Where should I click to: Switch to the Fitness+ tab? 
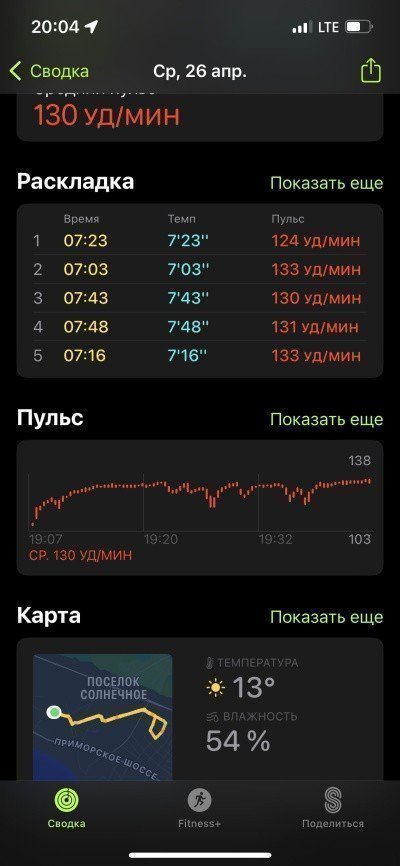(199, 807)
